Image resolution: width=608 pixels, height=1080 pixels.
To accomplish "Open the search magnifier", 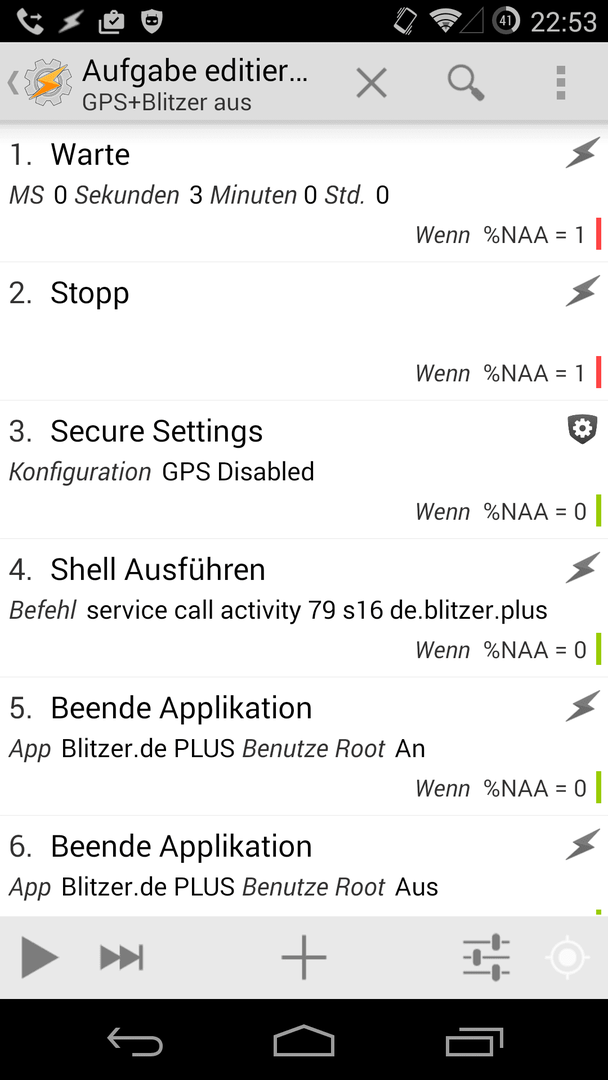I will [466, 83].
